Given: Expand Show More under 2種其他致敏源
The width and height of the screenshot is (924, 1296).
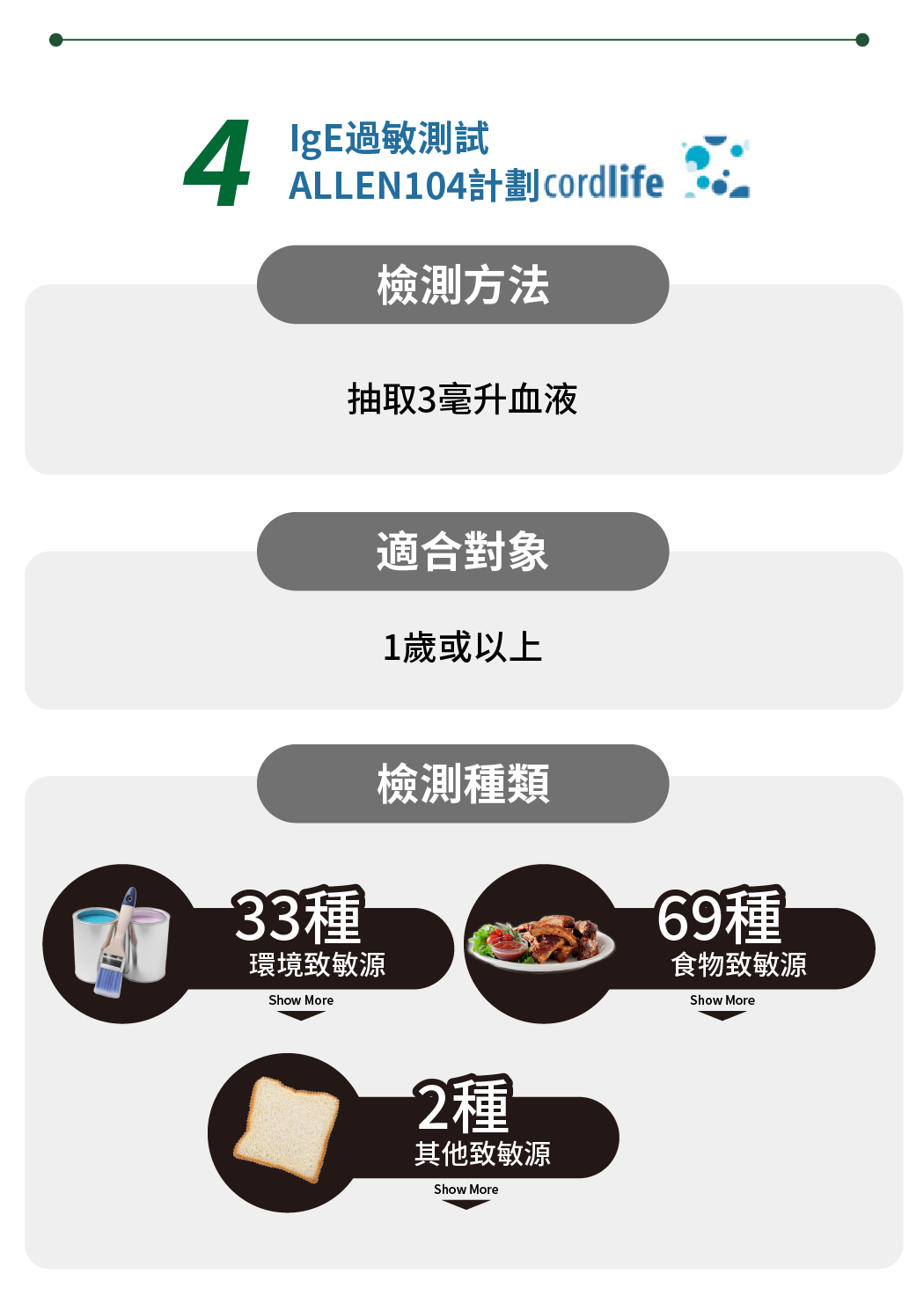Looking at the screenshot, I should 466,1194.
